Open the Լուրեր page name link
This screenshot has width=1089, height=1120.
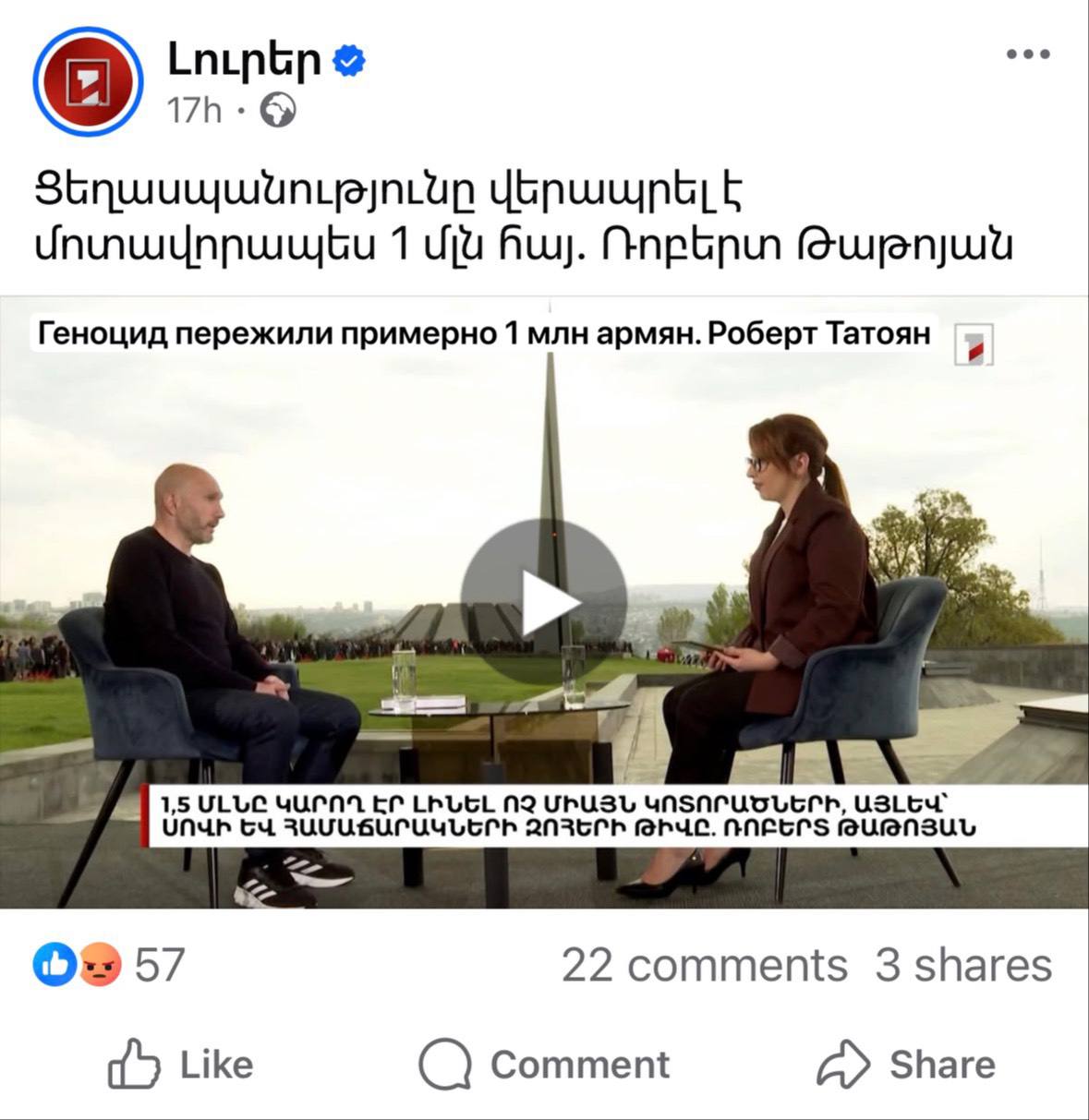click(x=244, y=60)
